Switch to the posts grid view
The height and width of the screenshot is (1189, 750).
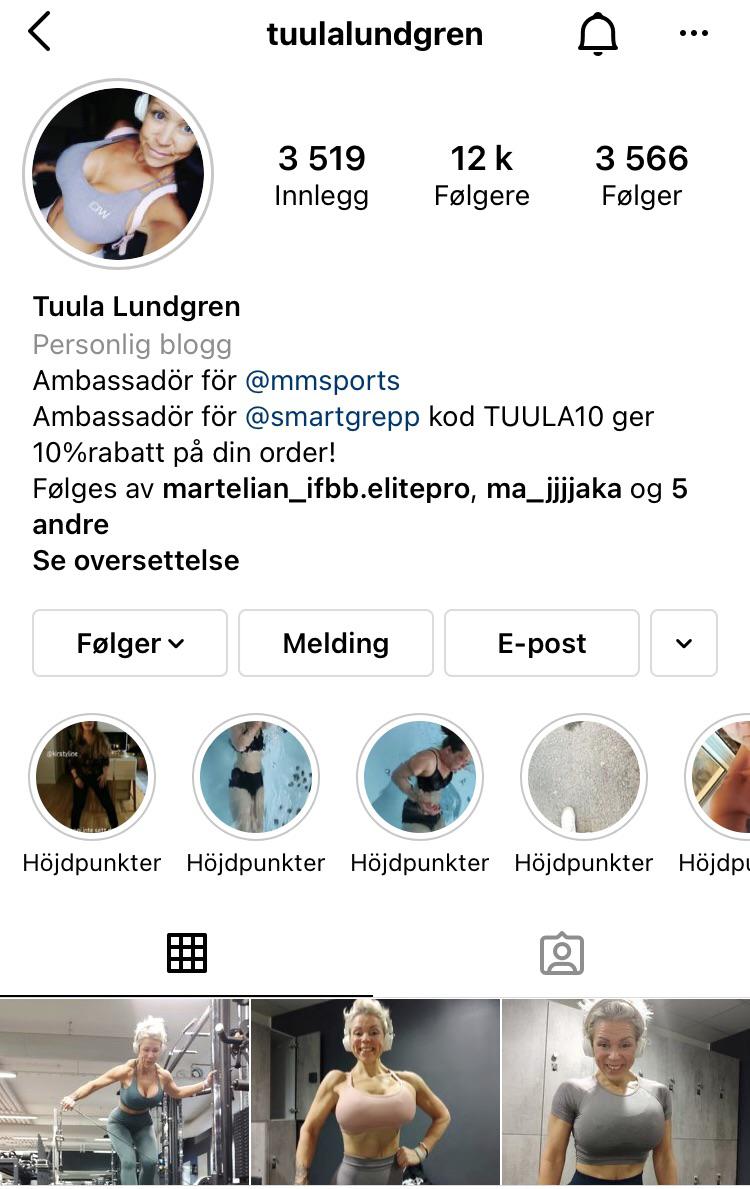click(187, 953)
